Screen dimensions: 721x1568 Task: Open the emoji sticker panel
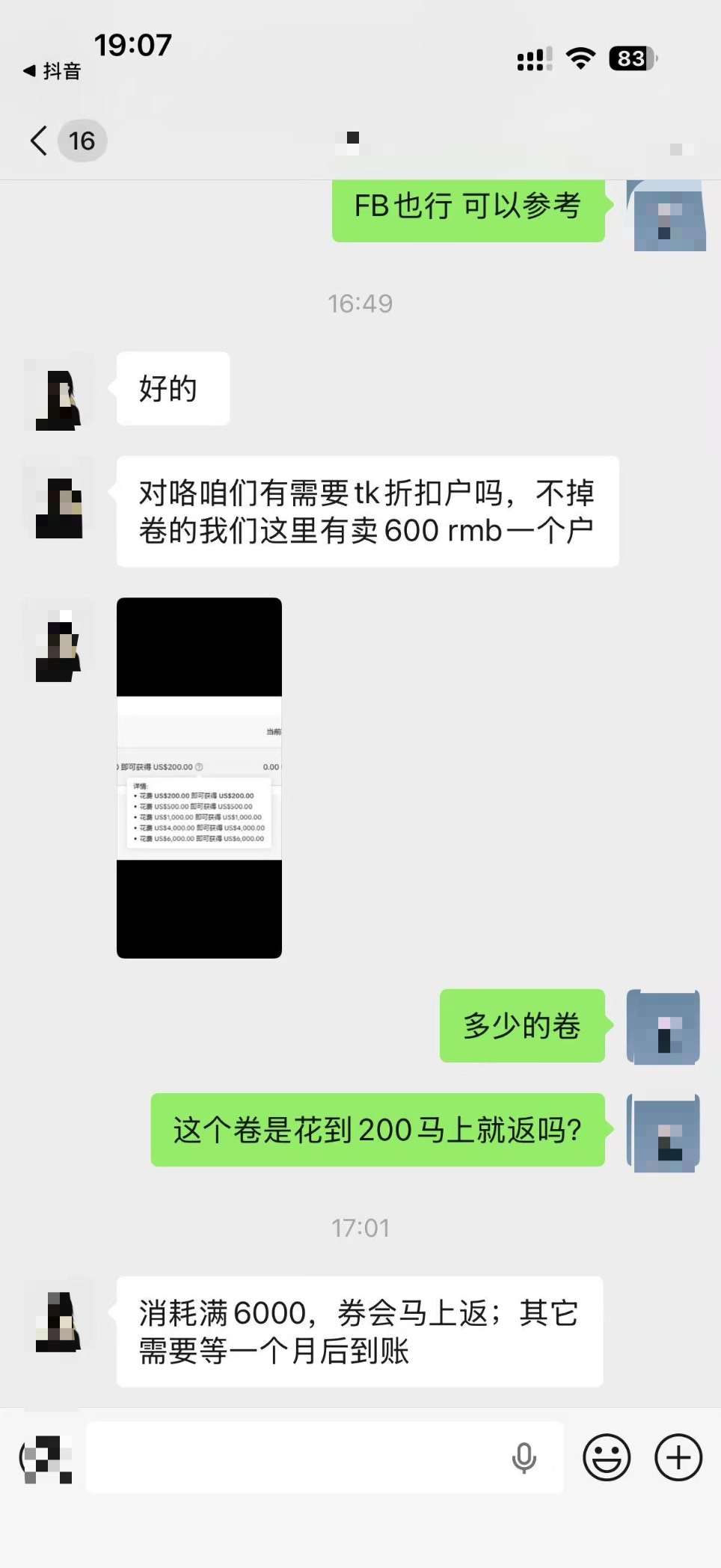pyautogui.click(x=607, y=1457)
